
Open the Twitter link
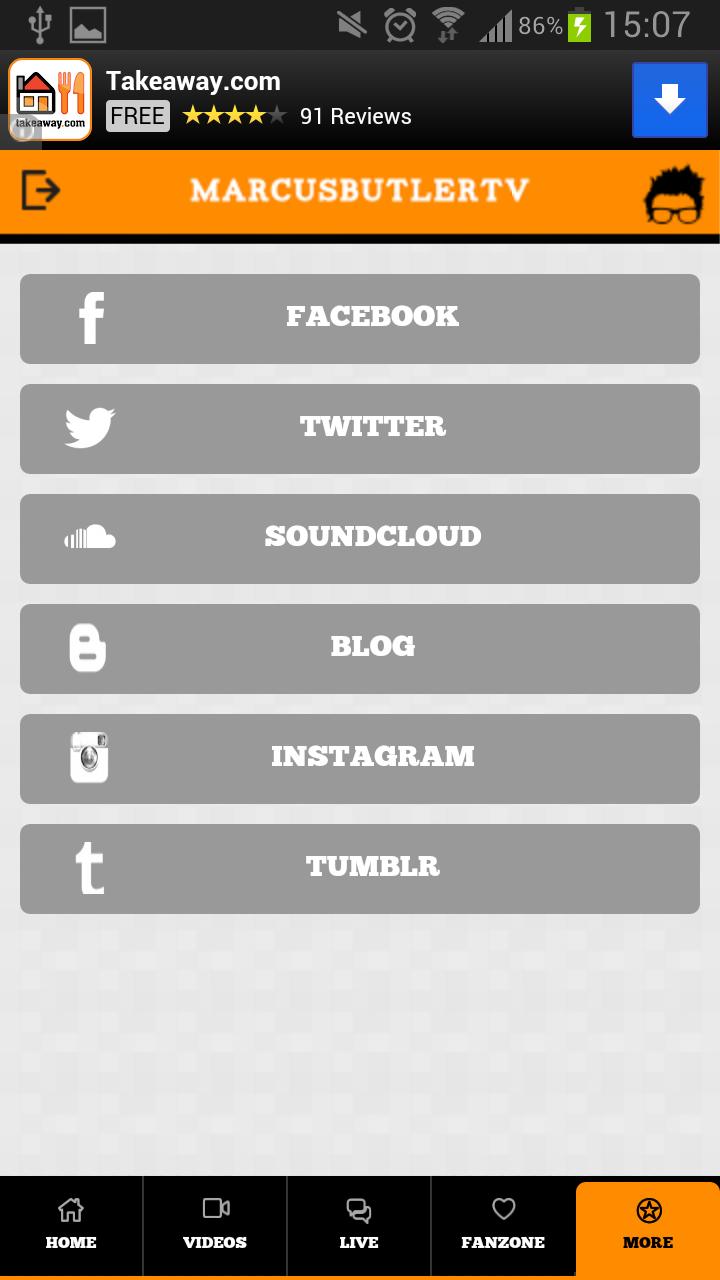pyautogui.click(x=360, y=428)
